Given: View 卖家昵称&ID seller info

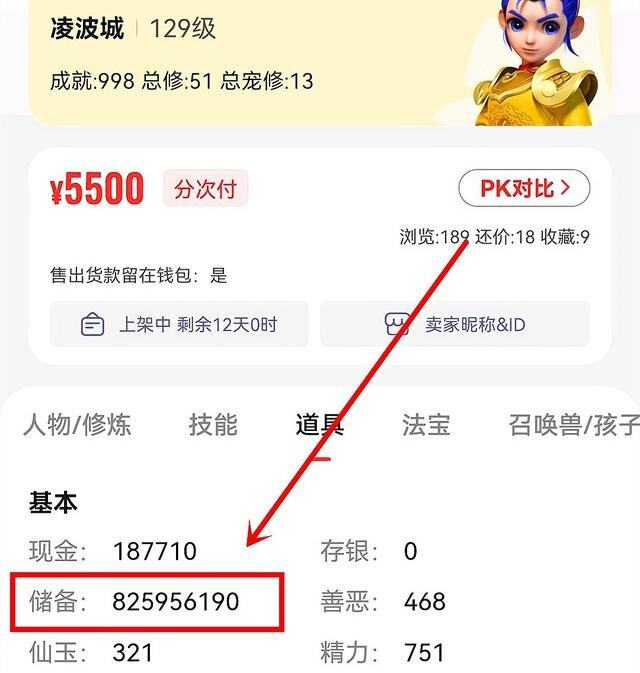Looking at the screenshot, I should click(x=455, y=324).
